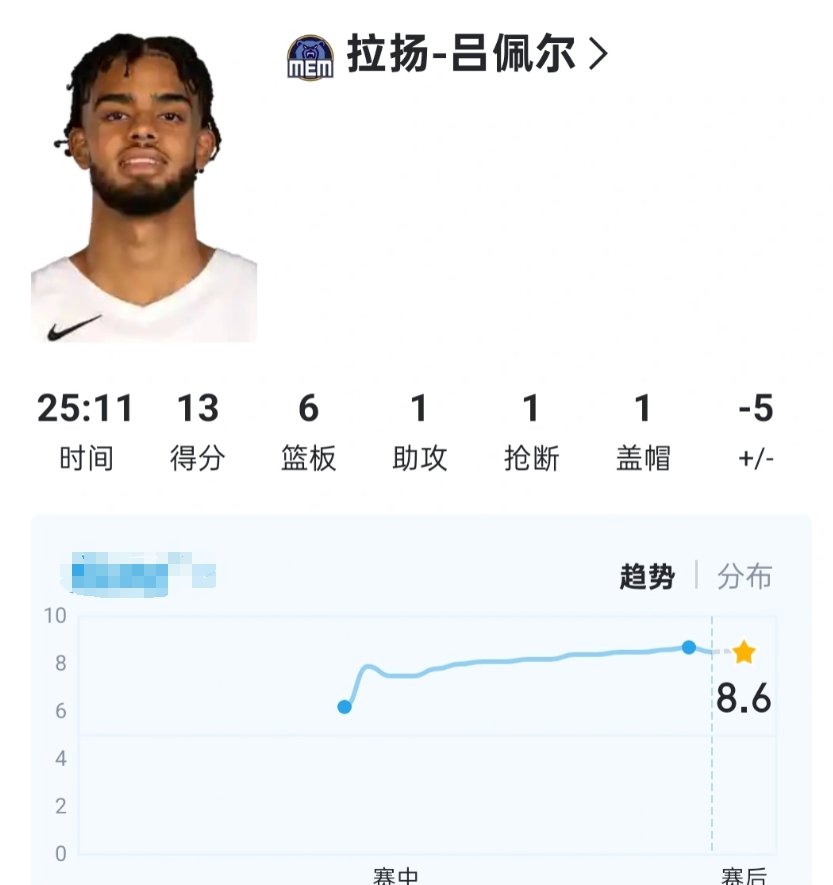Image resolution: width=833 pixels, height=885 pixels.
Task: Click the 8.6 rating value
Action: tap(744, 701)
